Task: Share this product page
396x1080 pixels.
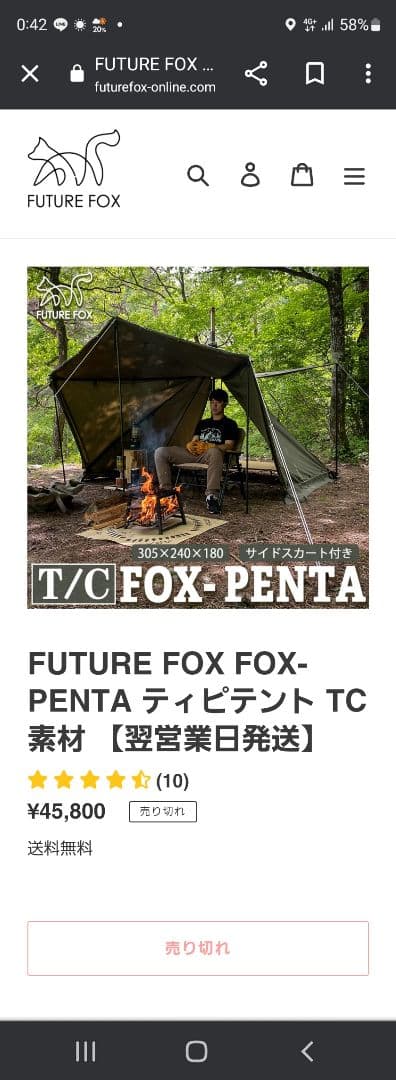Action: (256, 74)
